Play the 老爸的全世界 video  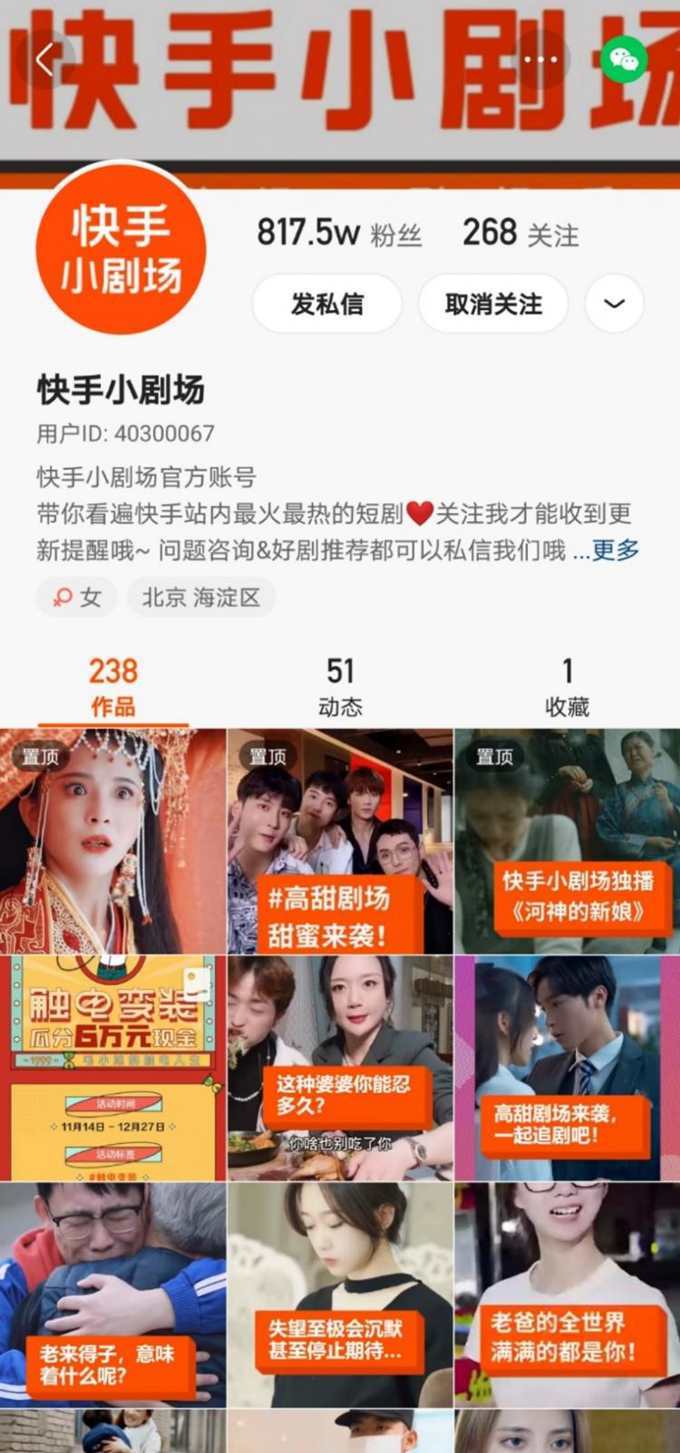567,1295
